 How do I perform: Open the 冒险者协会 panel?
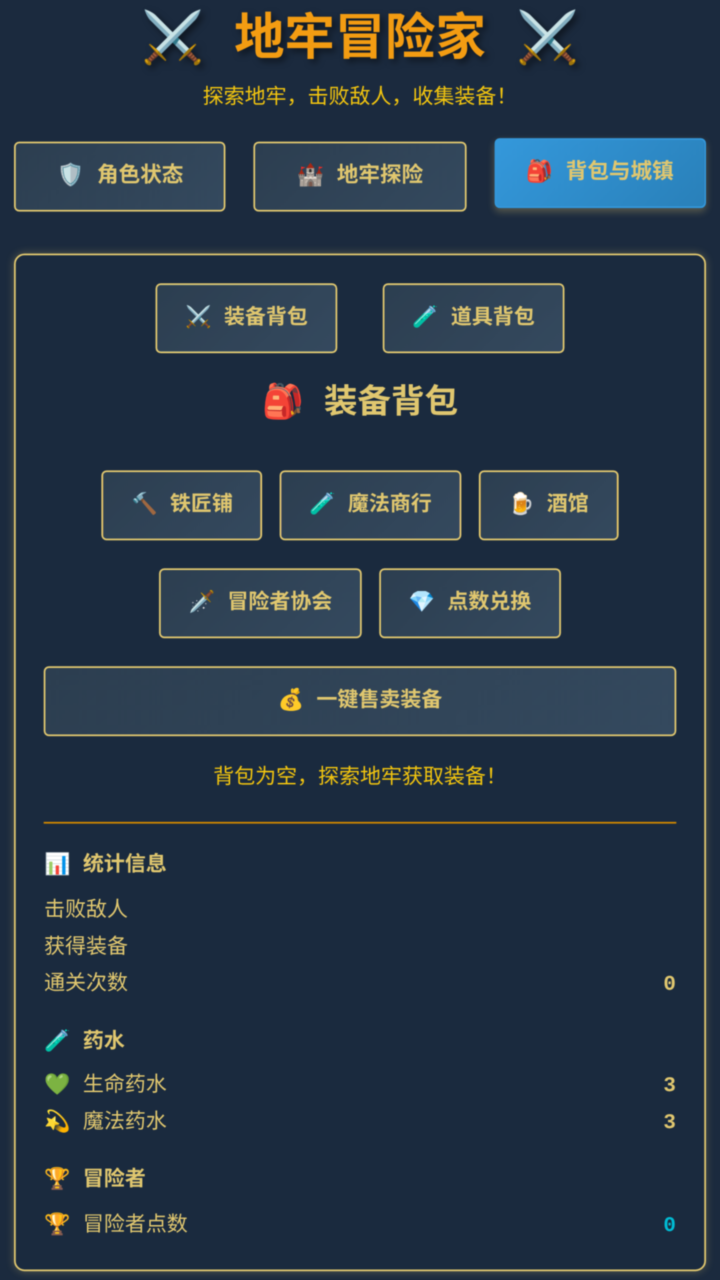click(260, 603)
